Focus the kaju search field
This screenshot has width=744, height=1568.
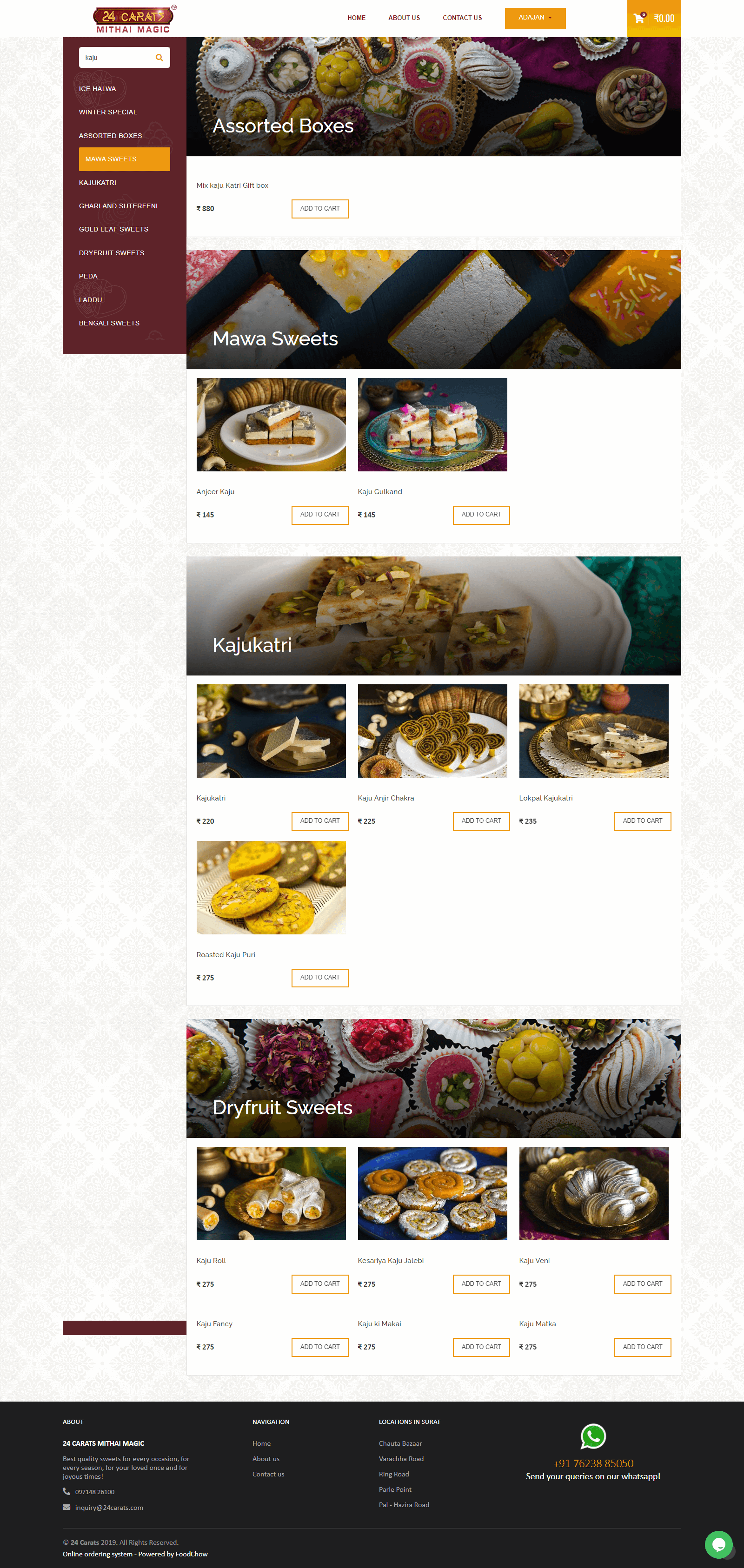(x=116, y=58)
